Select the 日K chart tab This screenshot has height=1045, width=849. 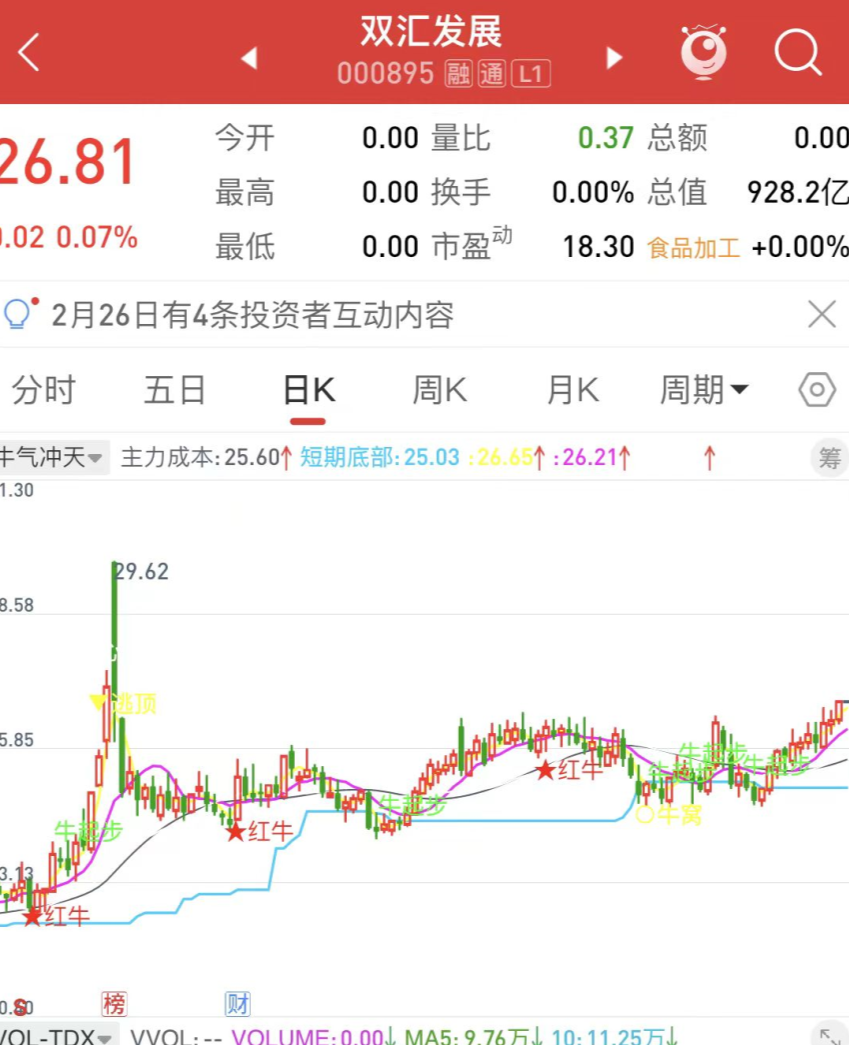tap(308, 390)
